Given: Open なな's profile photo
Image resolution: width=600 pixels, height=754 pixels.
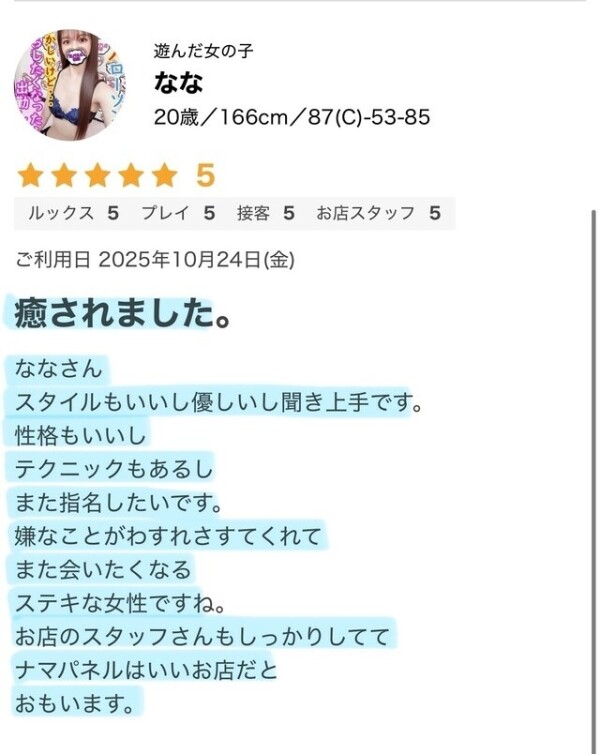Looking at the screenshot, I should [69, 85].
